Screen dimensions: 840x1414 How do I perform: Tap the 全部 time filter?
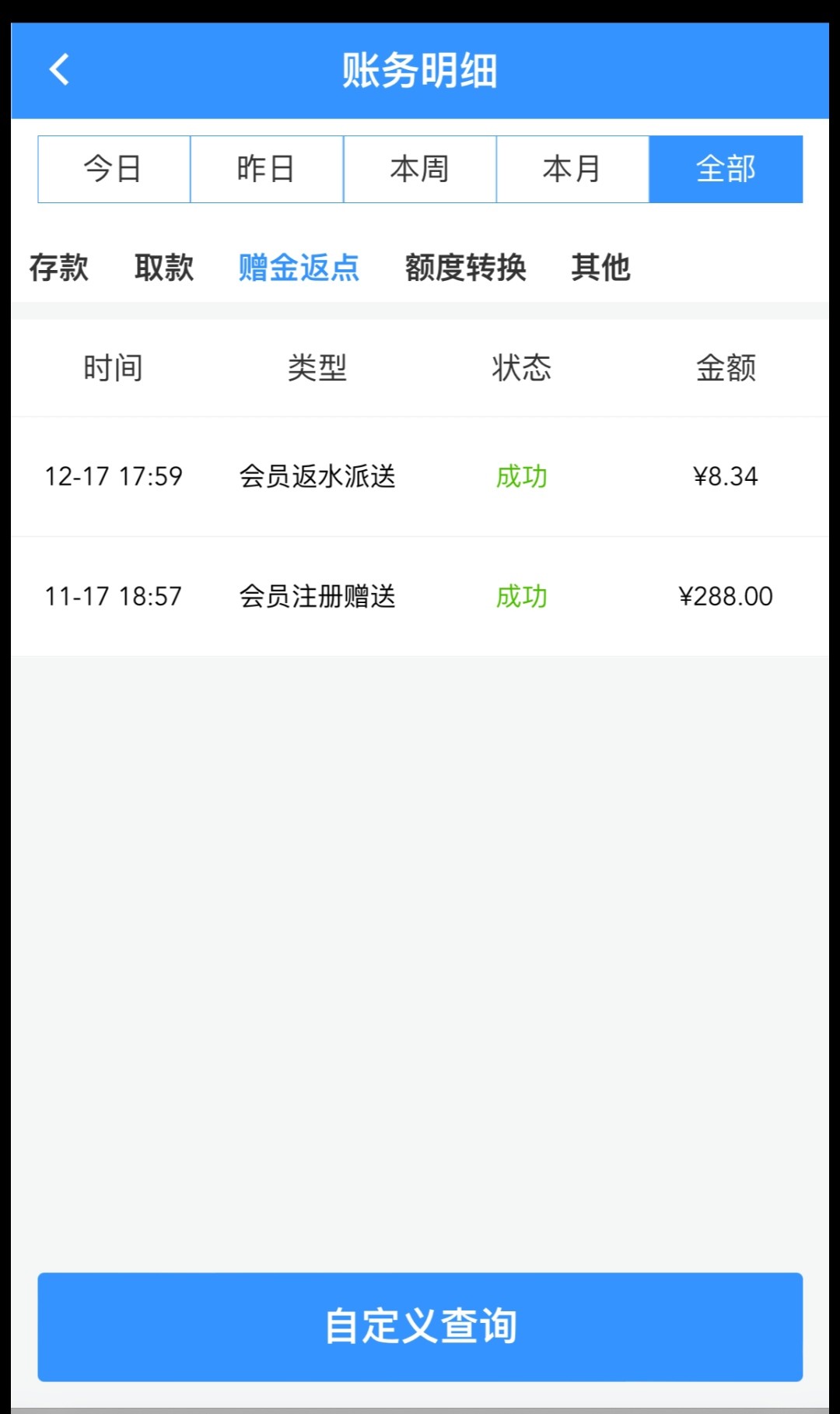[725, 169]
